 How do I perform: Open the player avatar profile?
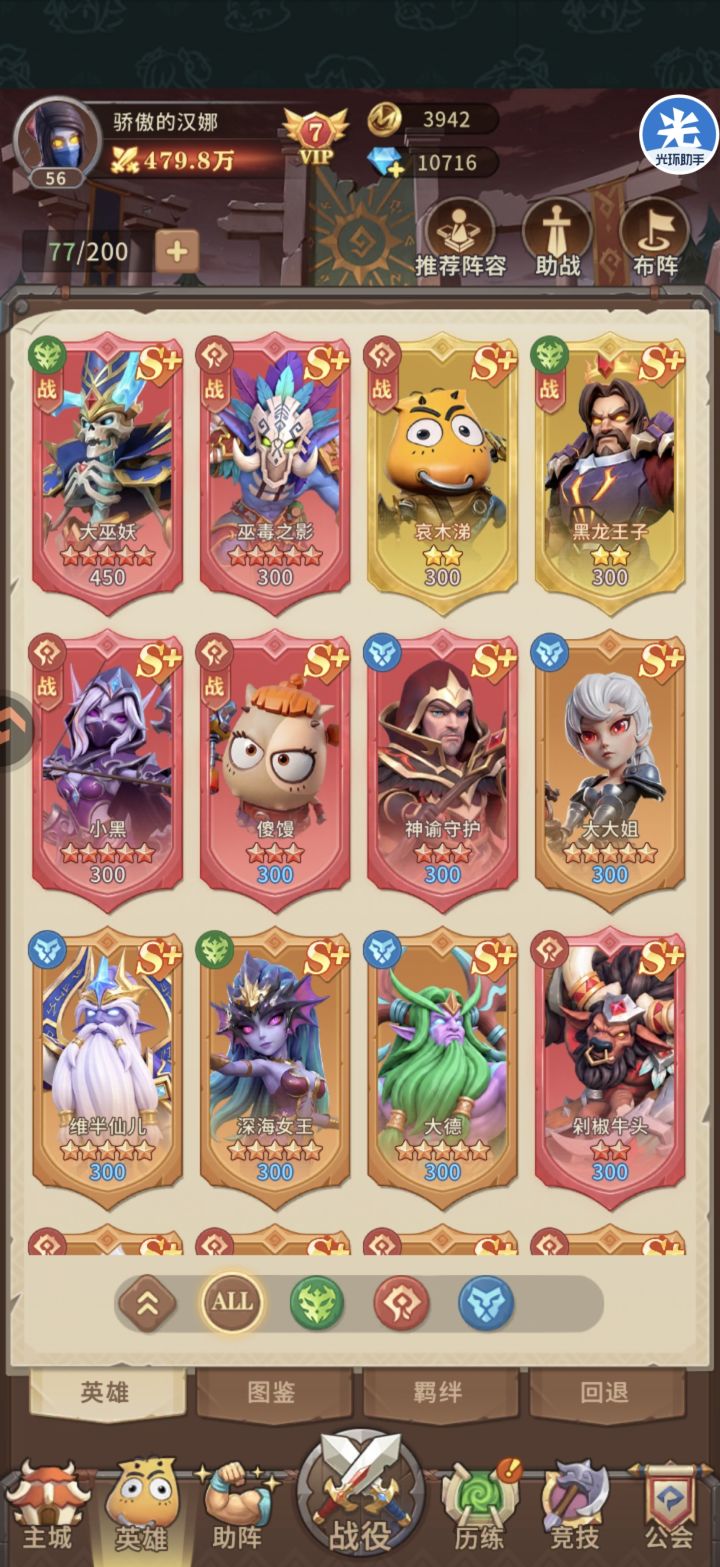[56, 140]
